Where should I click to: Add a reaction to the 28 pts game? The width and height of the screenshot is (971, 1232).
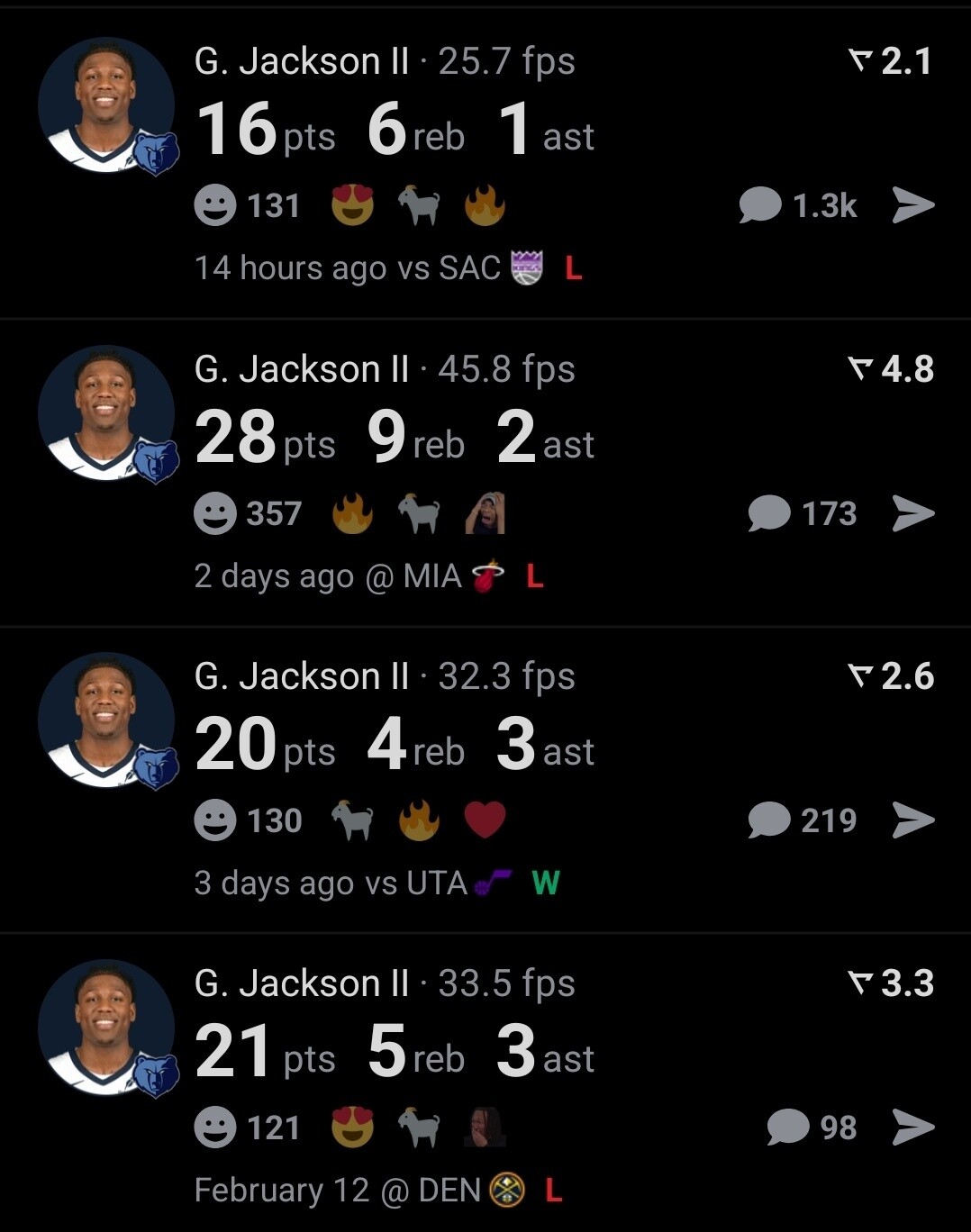(215, 513)
